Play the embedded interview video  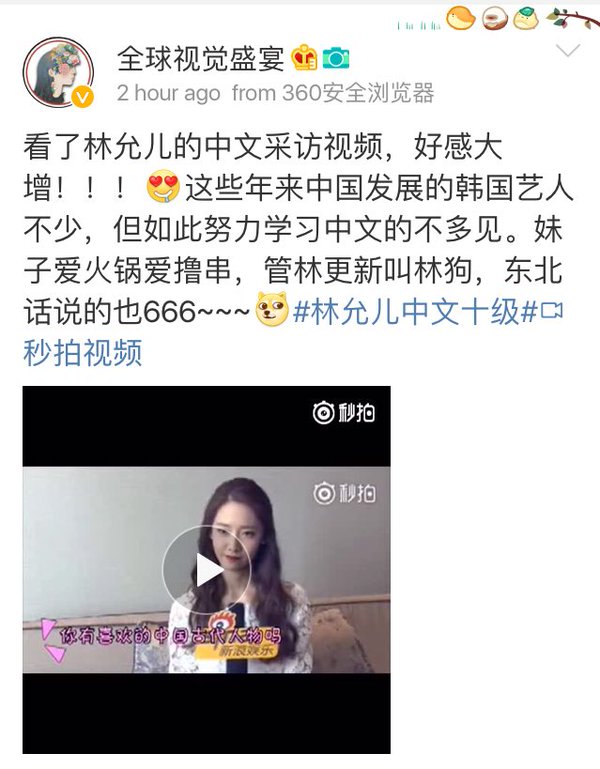coord(207,570)
